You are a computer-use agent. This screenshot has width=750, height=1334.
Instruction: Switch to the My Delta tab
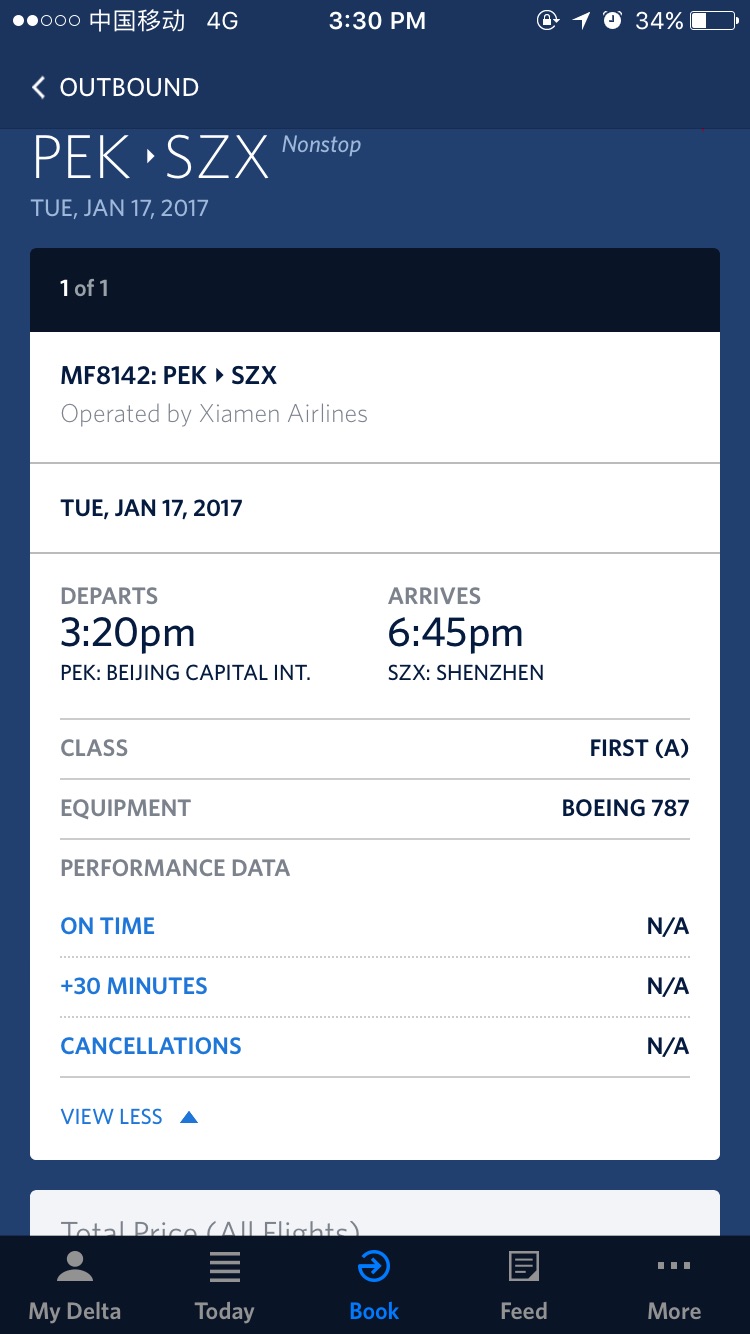point(75,1286)
